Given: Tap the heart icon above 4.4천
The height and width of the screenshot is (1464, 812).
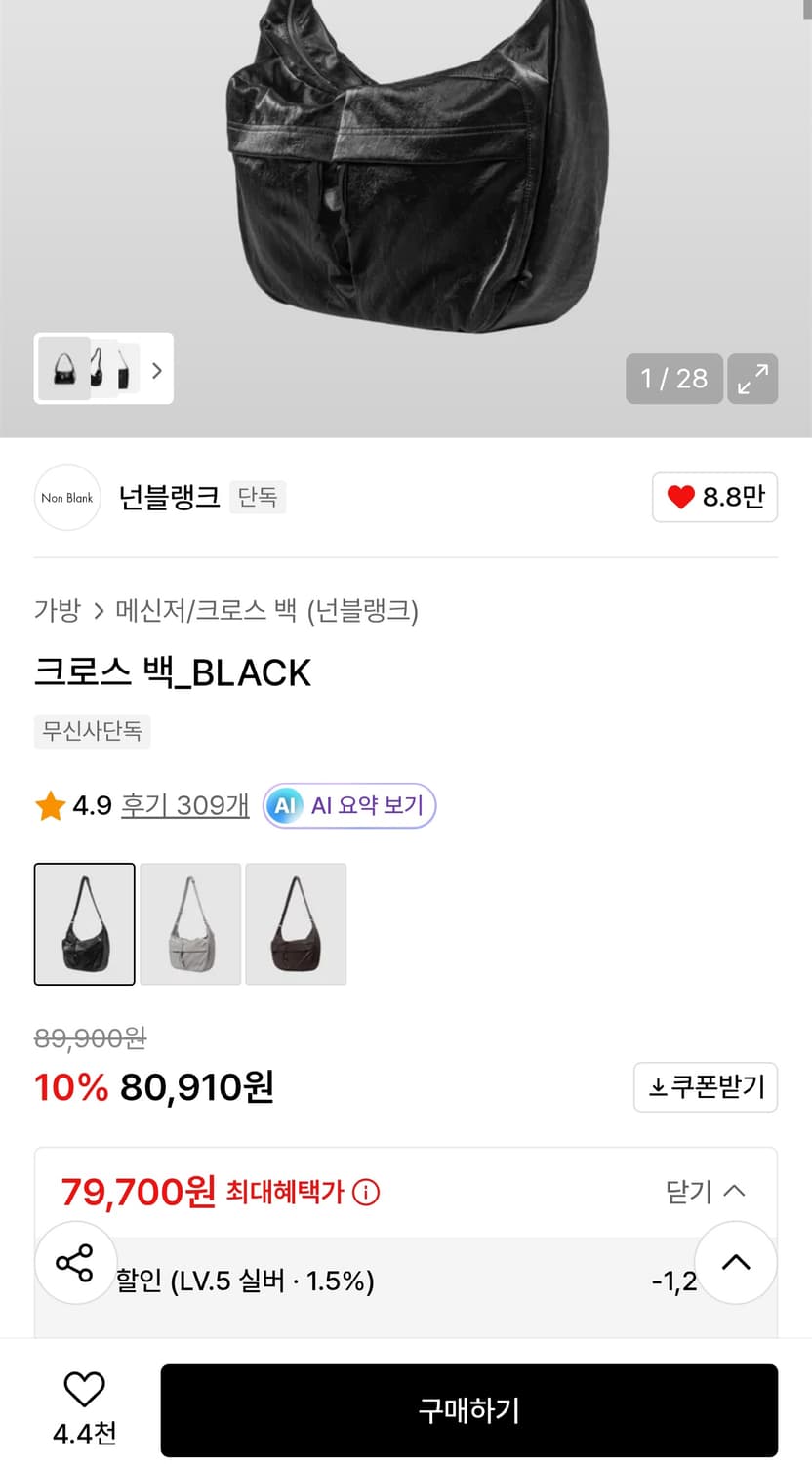Looking at the screenshot, I should tap(84, 1390).
